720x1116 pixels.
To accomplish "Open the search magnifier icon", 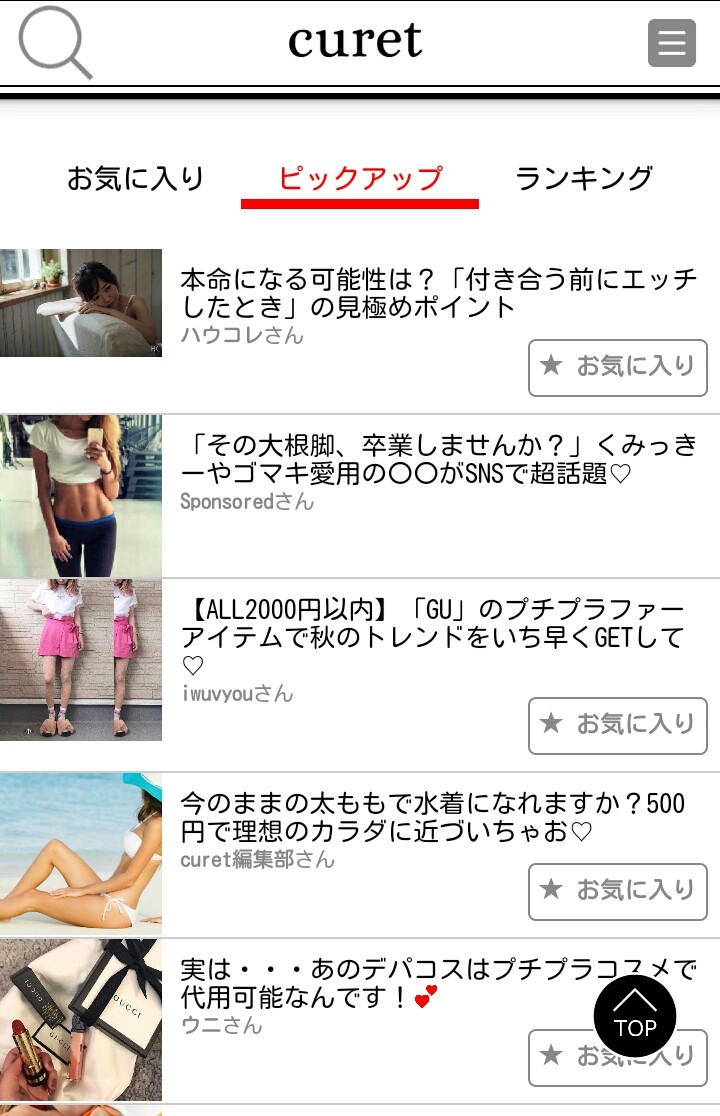I will [55, 43].
